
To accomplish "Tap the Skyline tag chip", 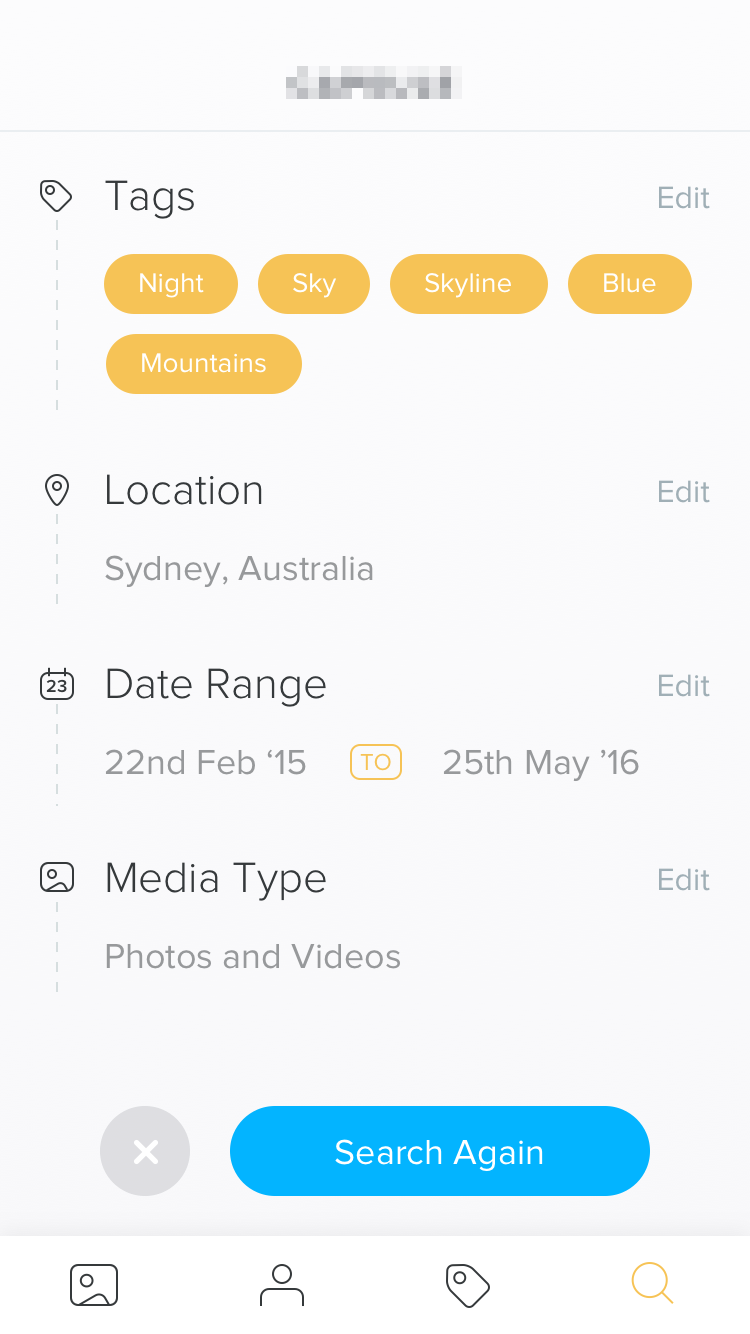I will 468,284.
